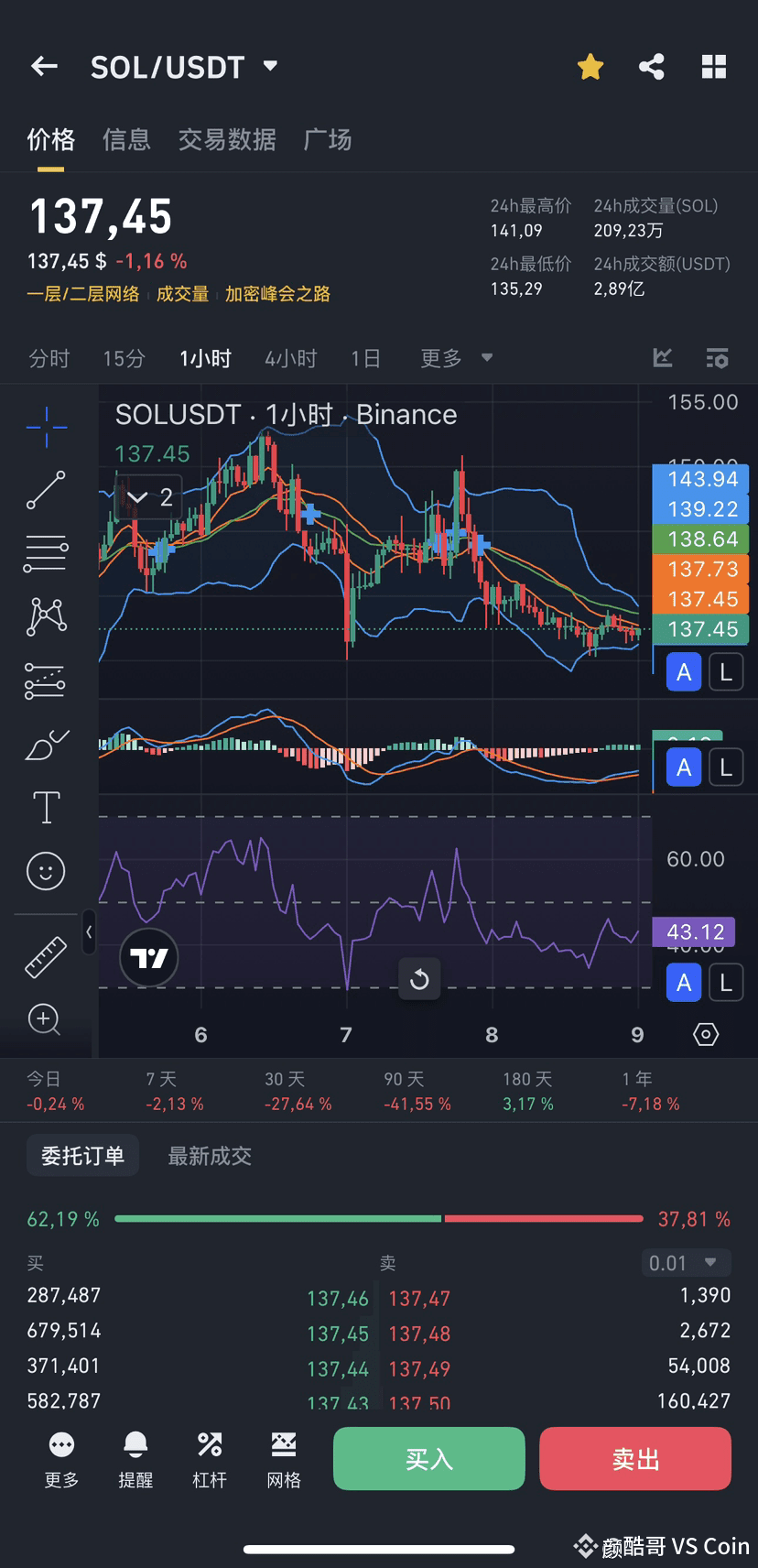The height and width of the screenshot is (1568, 758).
Task: Switch to the 最新成交 tab
Action: click(x=209, y=1155)
